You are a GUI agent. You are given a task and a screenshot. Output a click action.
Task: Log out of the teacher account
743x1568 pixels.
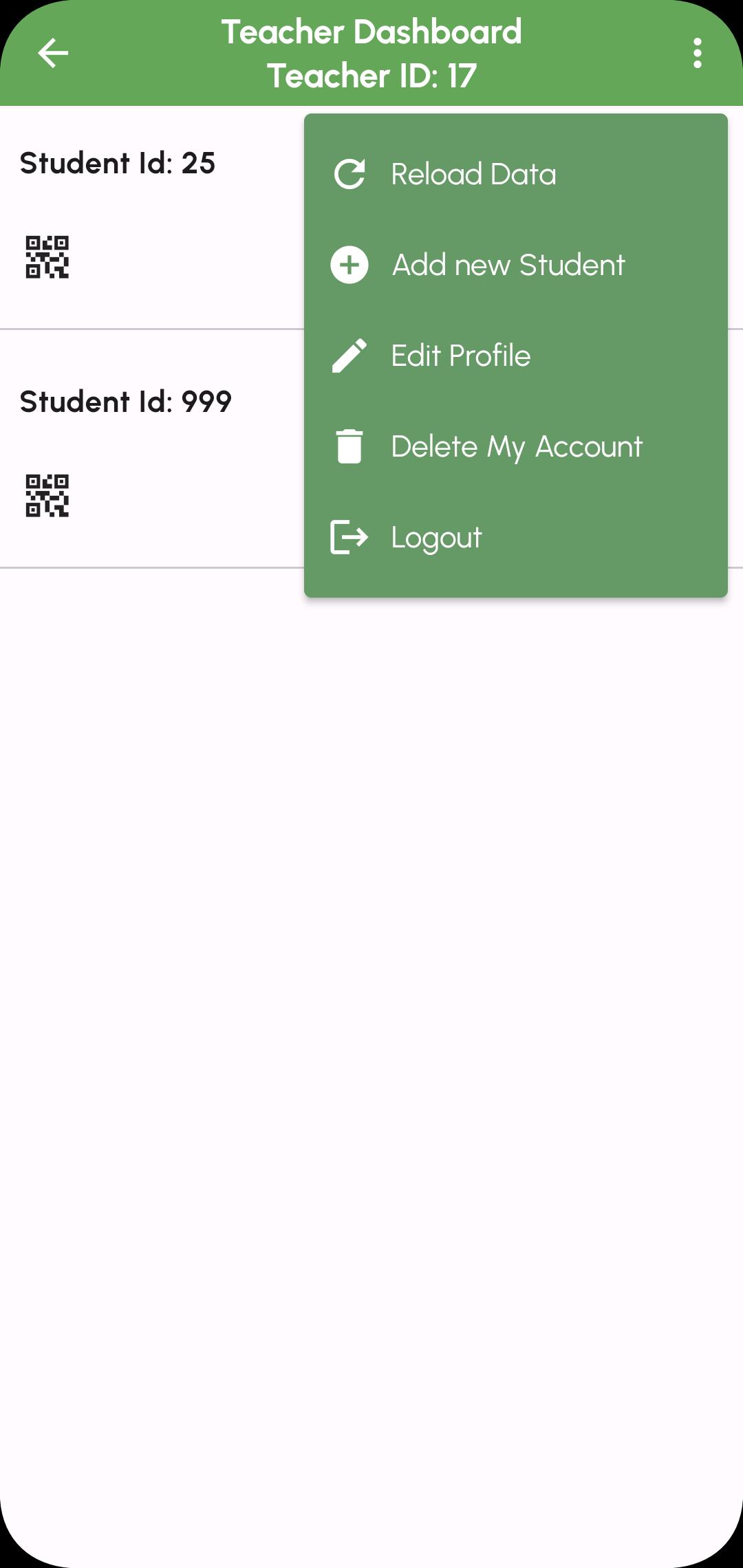[x=516, y=537]
